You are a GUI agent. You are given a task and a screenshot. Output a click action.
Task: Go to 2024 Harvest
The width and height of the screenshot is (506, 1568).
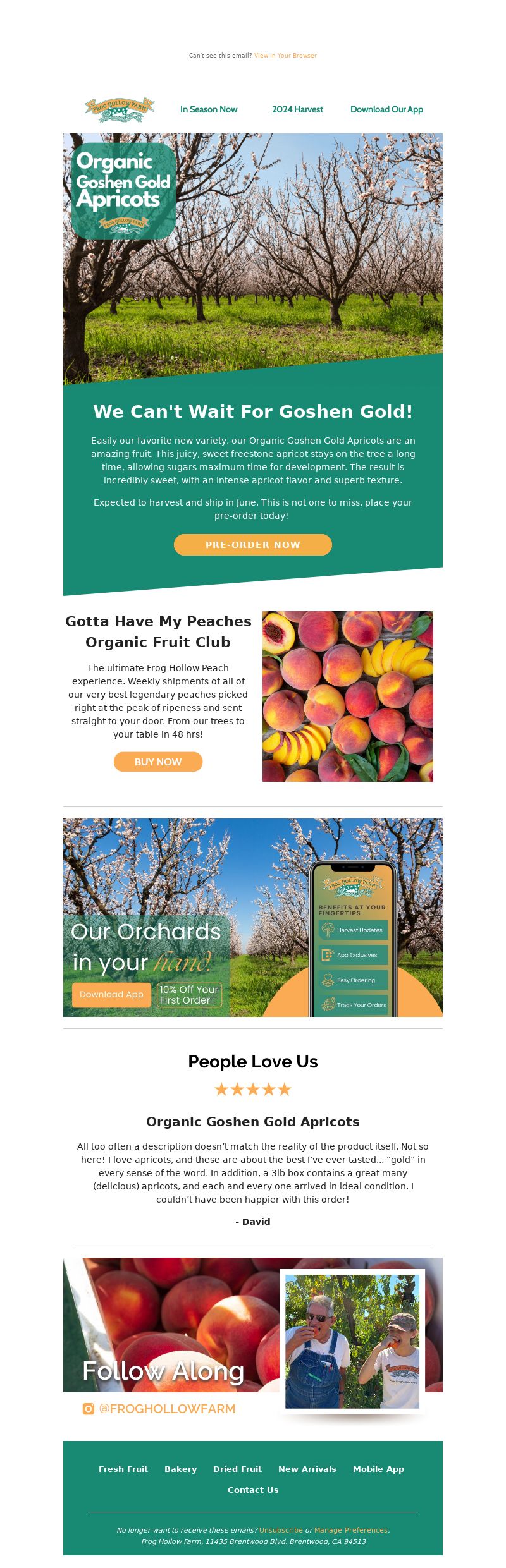297,109
